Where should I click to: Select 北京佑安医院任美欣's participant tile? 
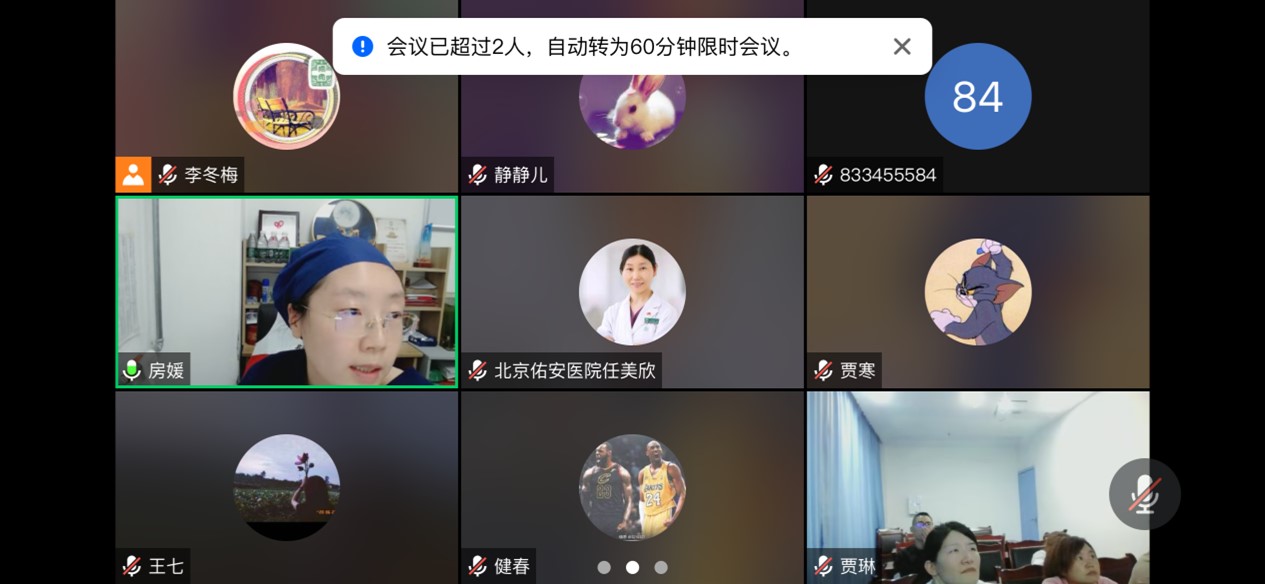pos(632,291)
